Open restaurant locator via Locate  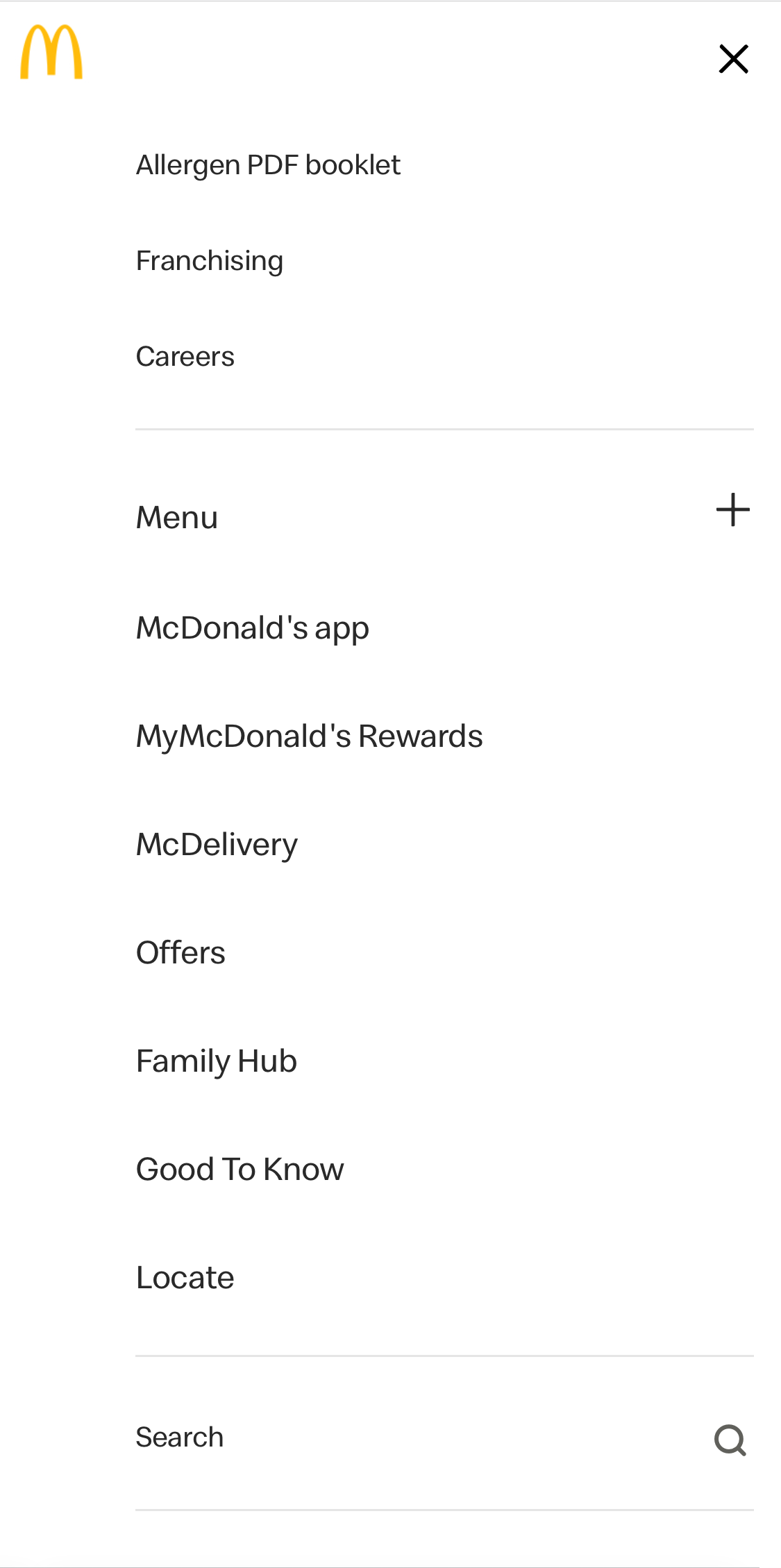(x=185, y=1277)
